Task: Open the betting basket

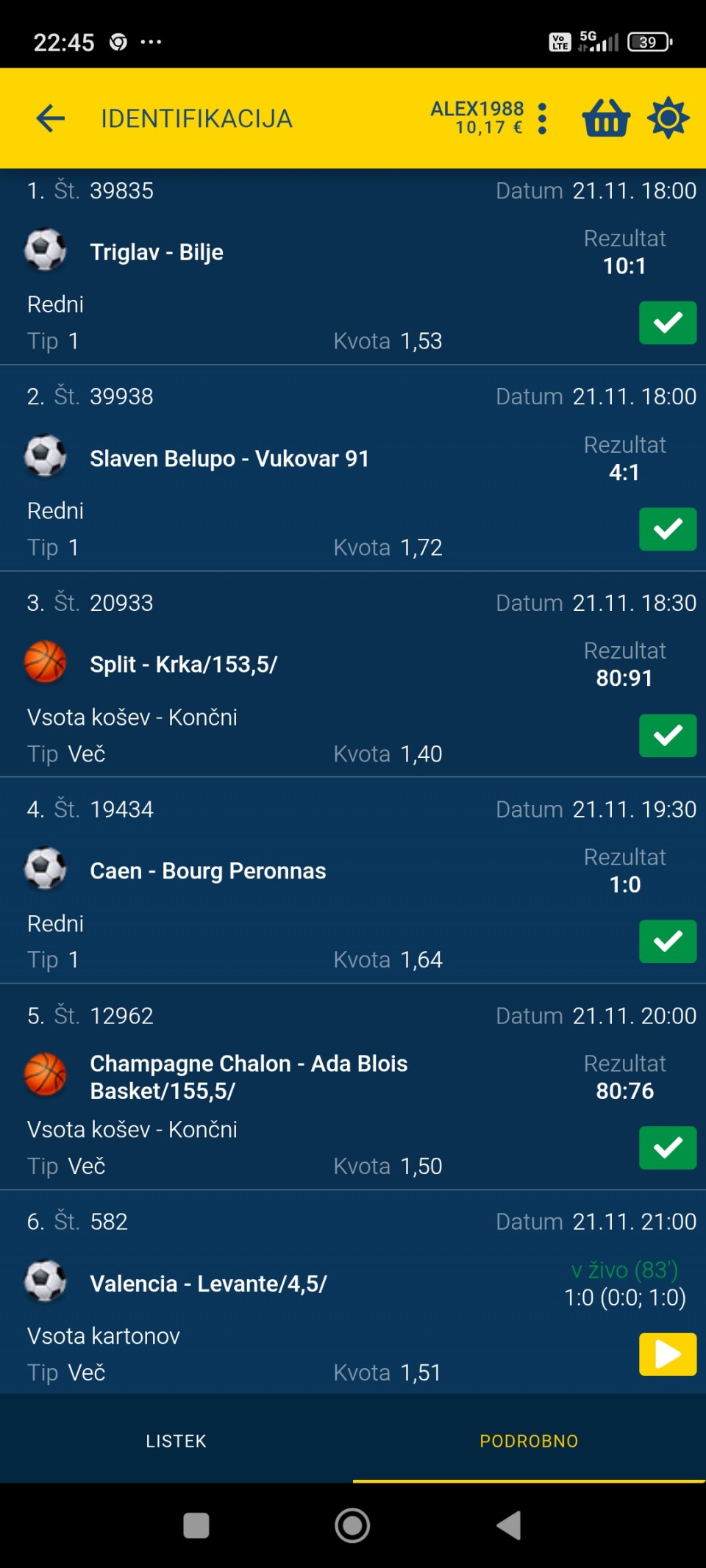Action: [605, 118]
